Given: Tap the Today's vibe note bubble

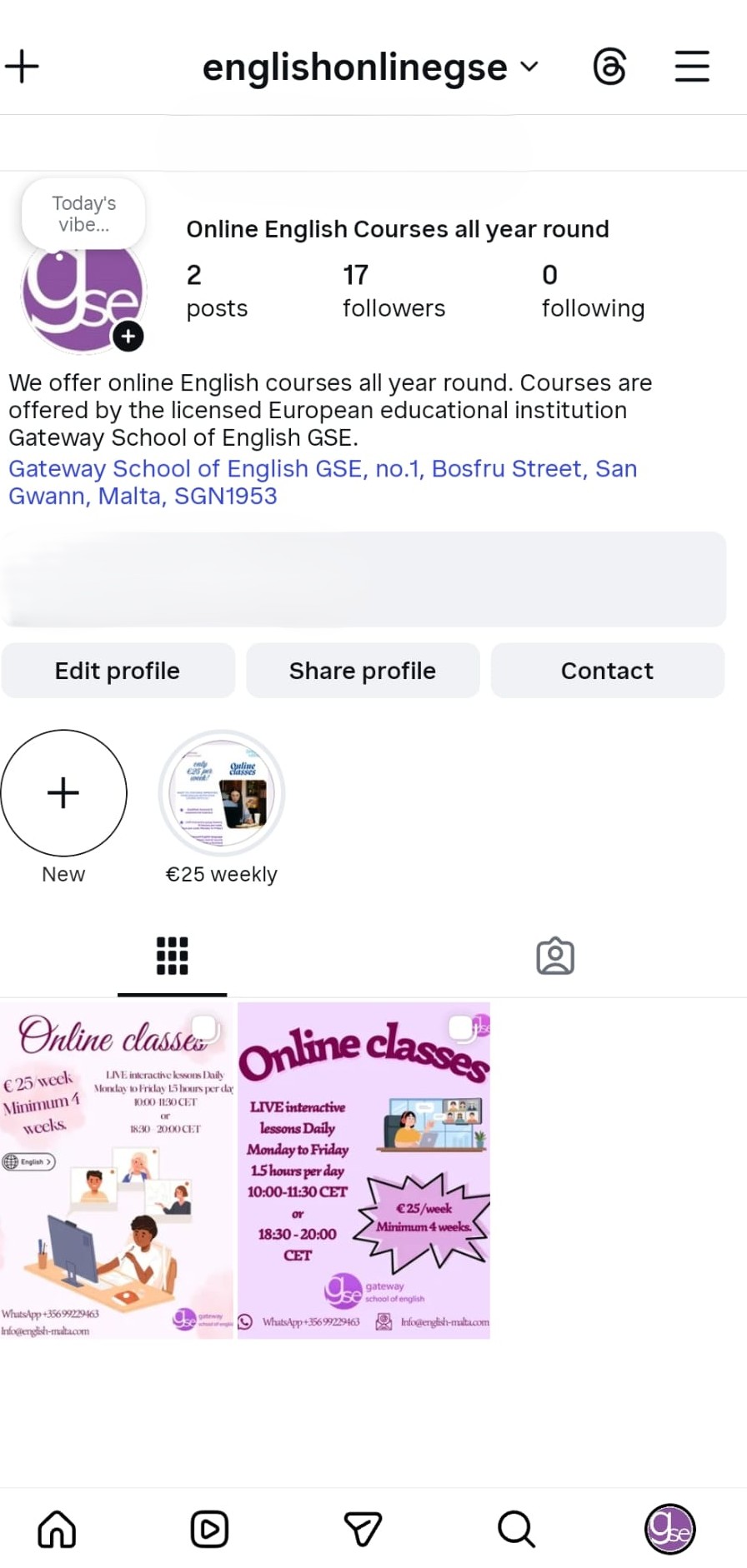Looking at the screenshot, I should (83, 214).
